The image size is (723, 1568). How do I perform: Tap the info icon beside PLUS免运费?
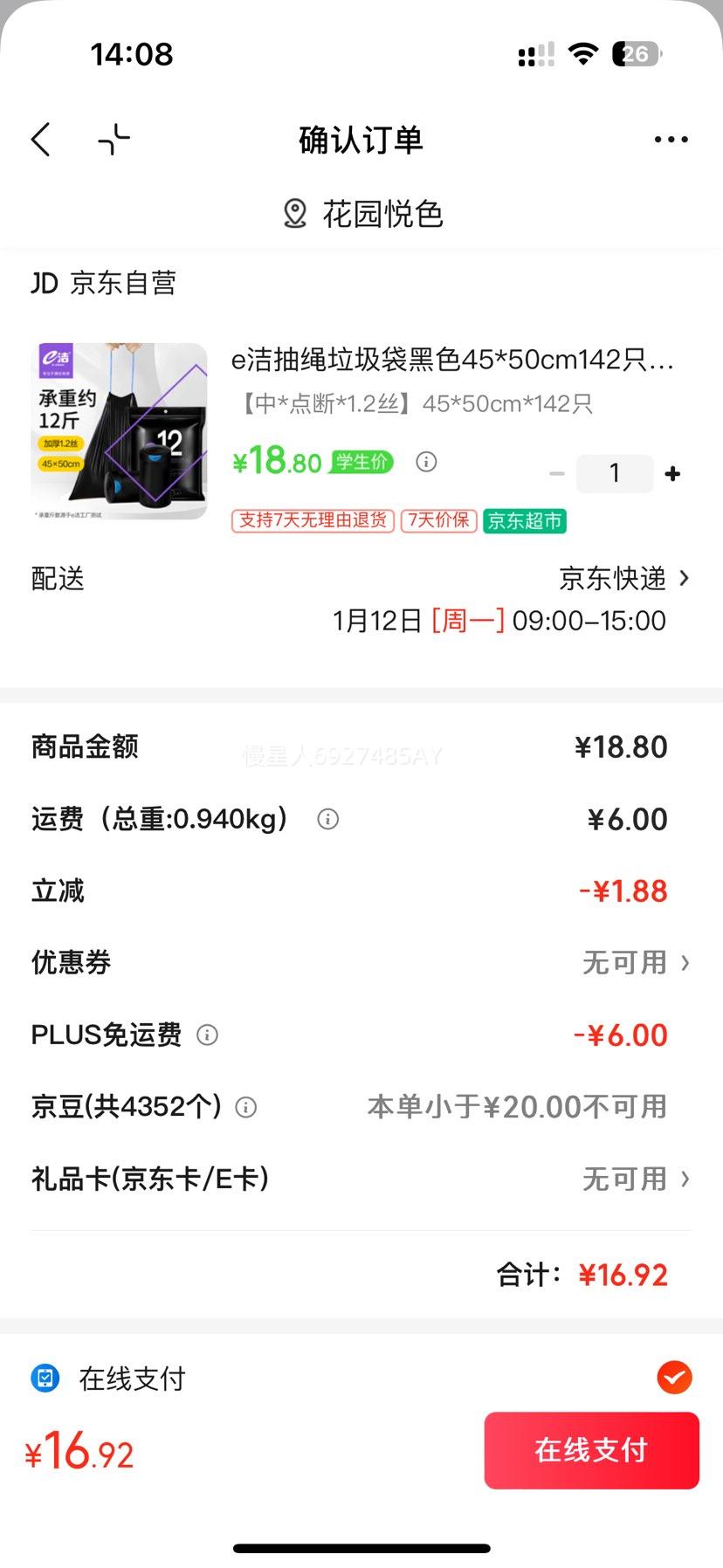[x=207, y=1035]
